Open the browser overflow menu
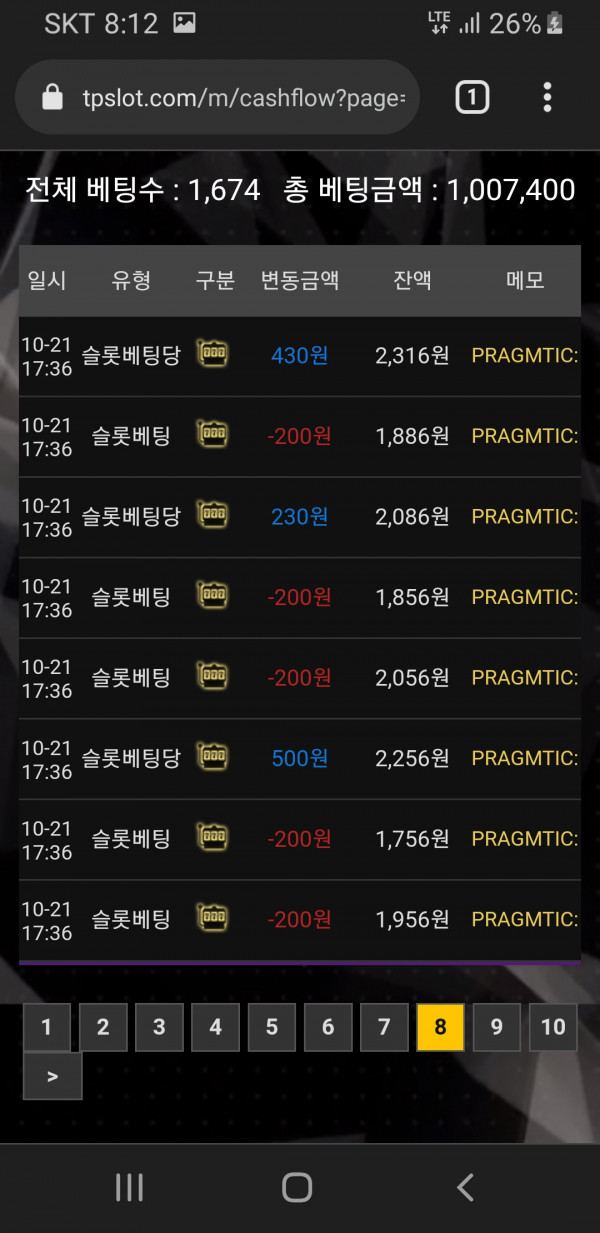 547,97
